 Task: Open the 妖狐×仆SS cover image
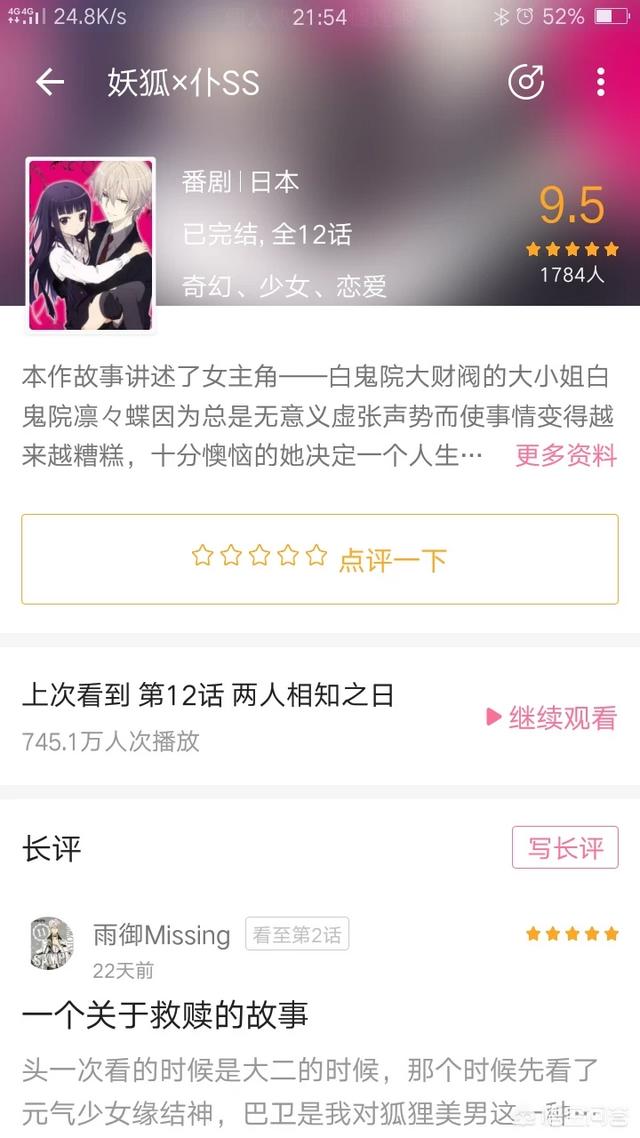91,245
